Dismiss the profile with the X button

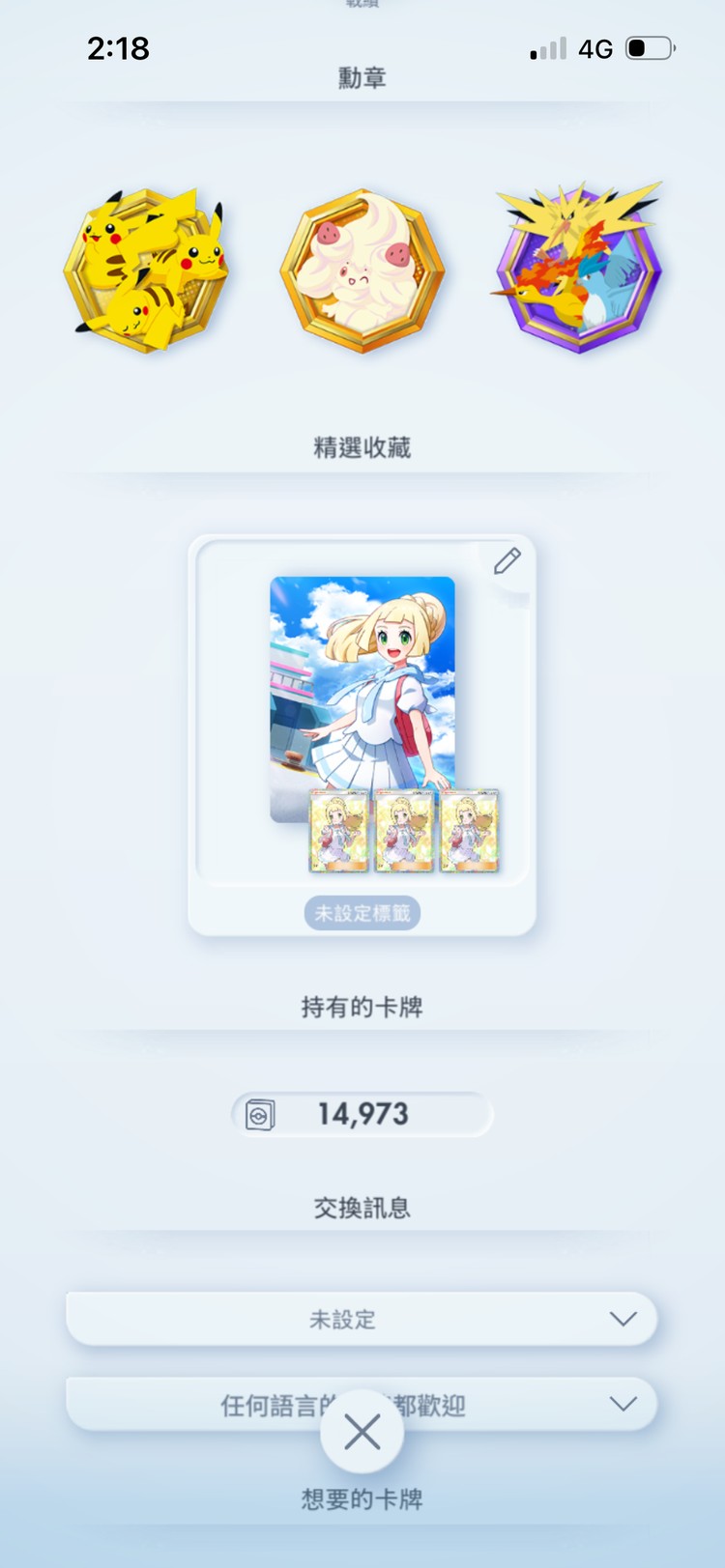(x=362, y=1432)
